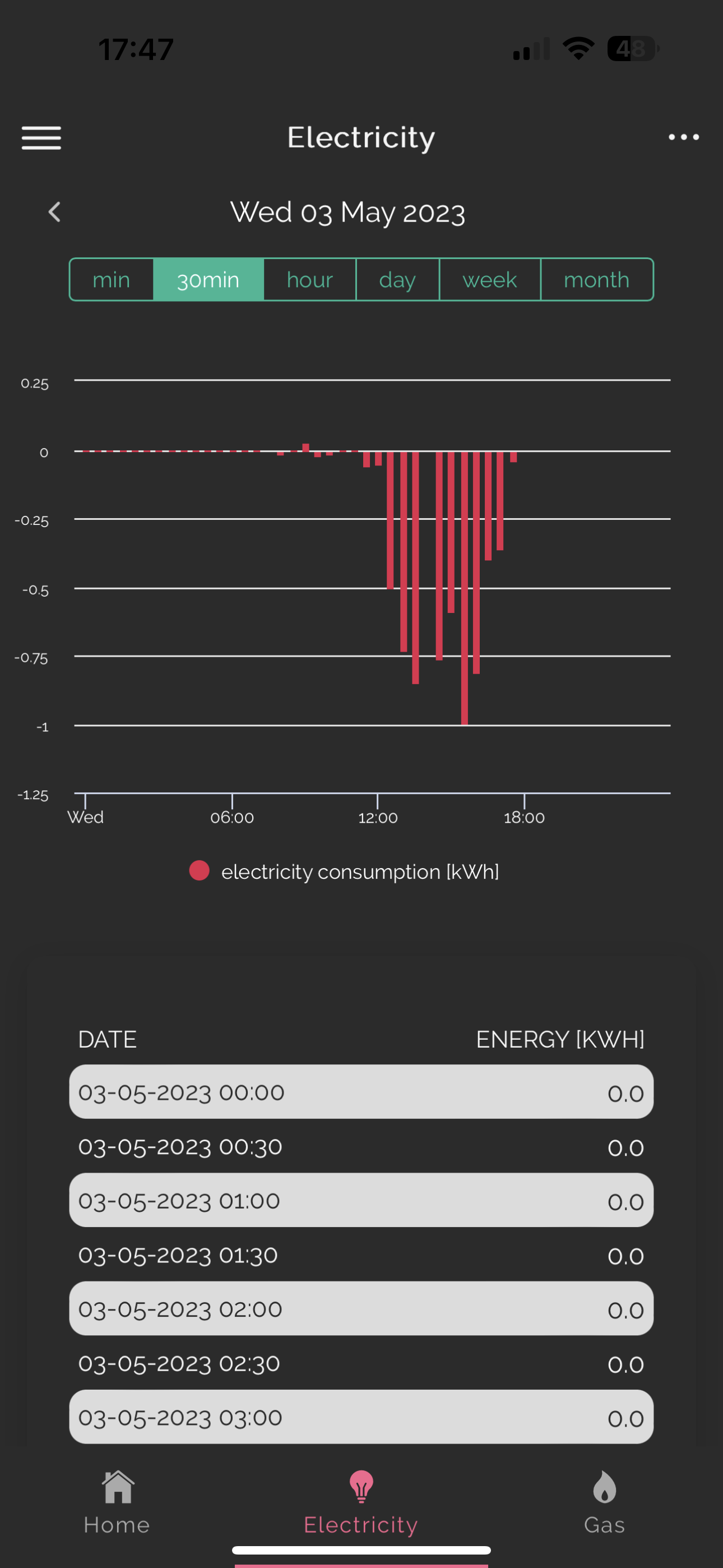Select the week view

[490, 279]
